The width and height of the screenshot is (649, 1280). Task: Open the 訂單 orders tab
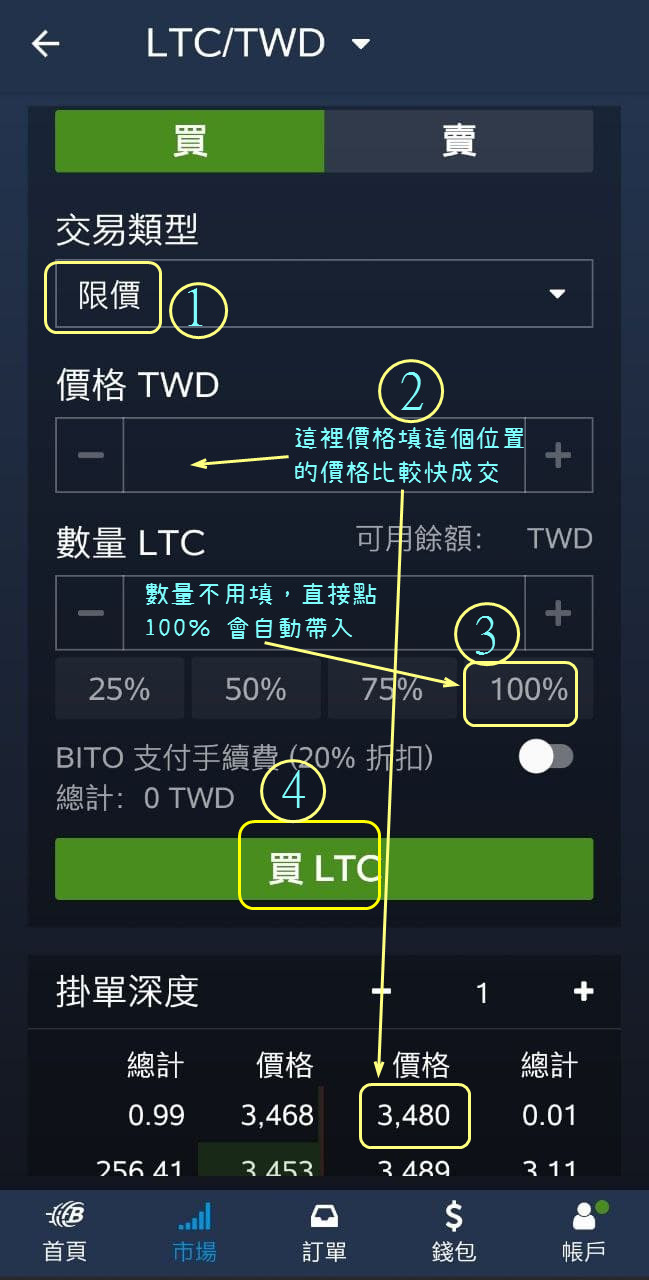click(x=324, y=1232)
